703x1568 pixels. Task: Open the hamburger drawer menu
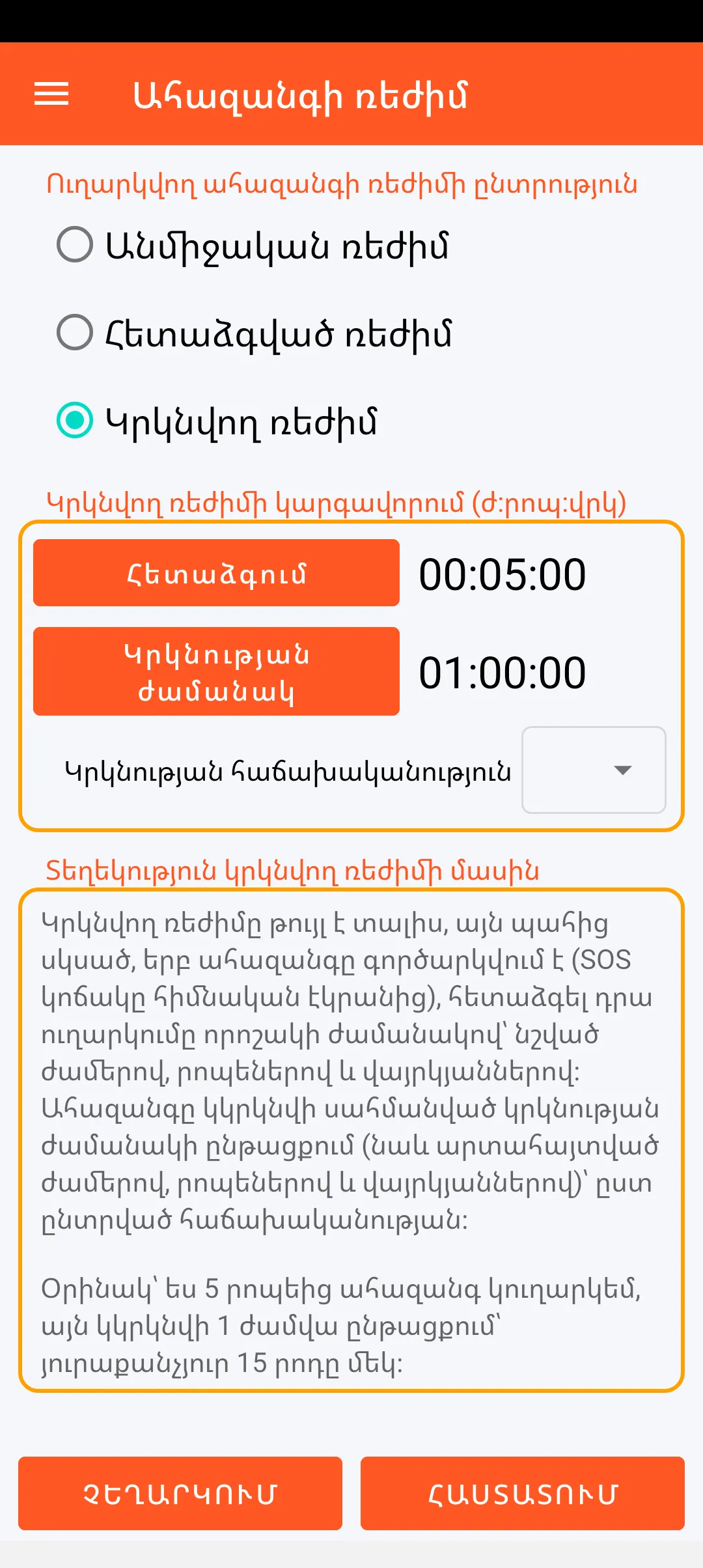coord(51,94)
